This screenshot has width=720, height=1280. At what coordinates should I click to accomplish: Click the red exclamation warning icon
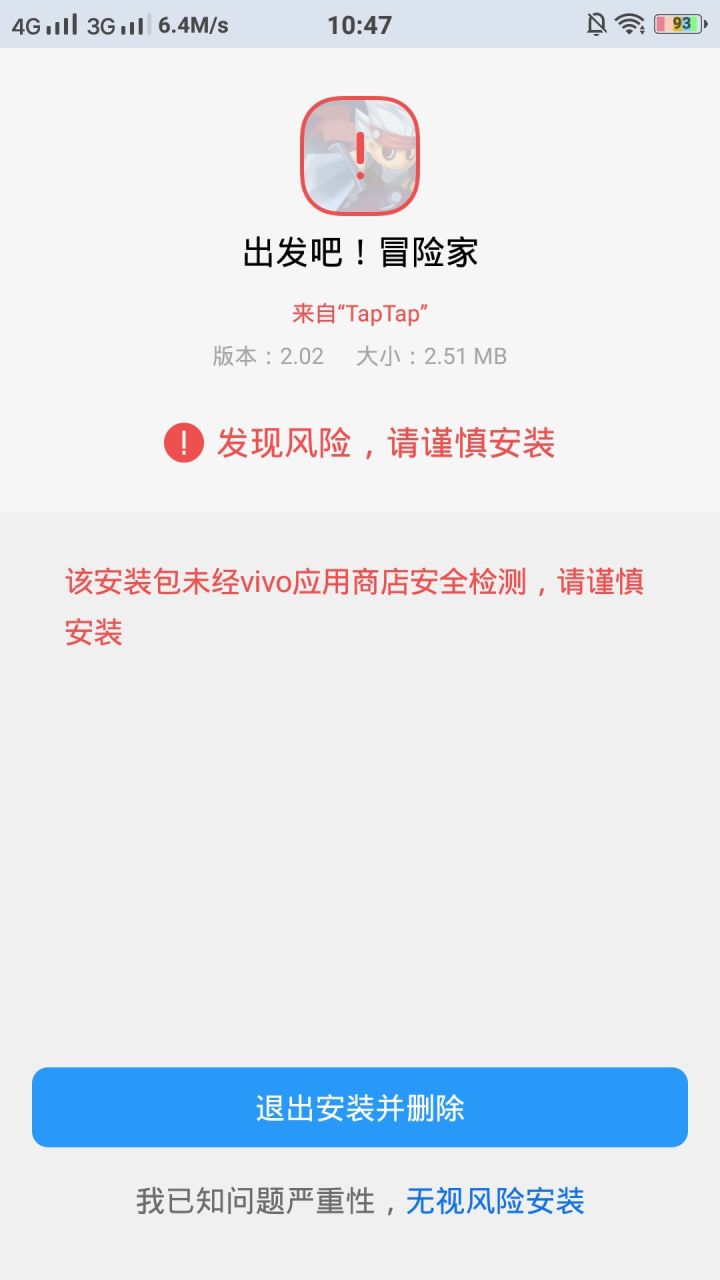point(186,443)
